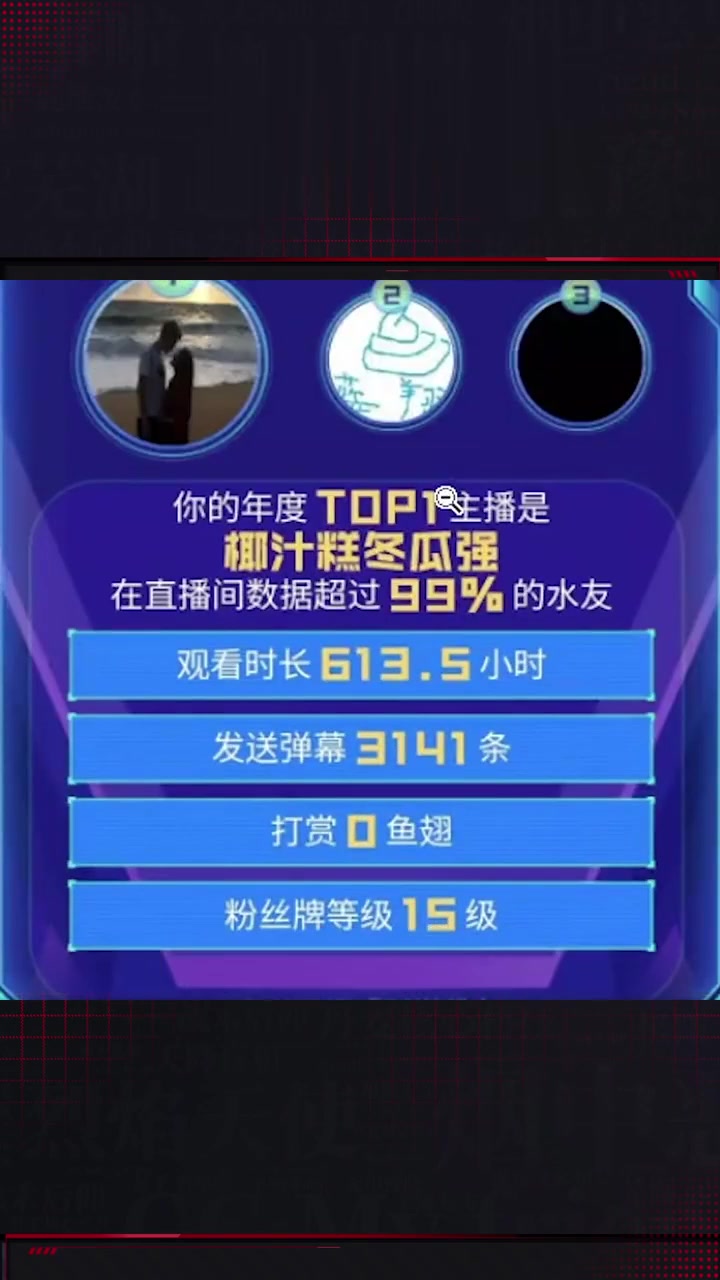Toggle the 打赏 0 鱼翅 stat row

coord(360,831)
